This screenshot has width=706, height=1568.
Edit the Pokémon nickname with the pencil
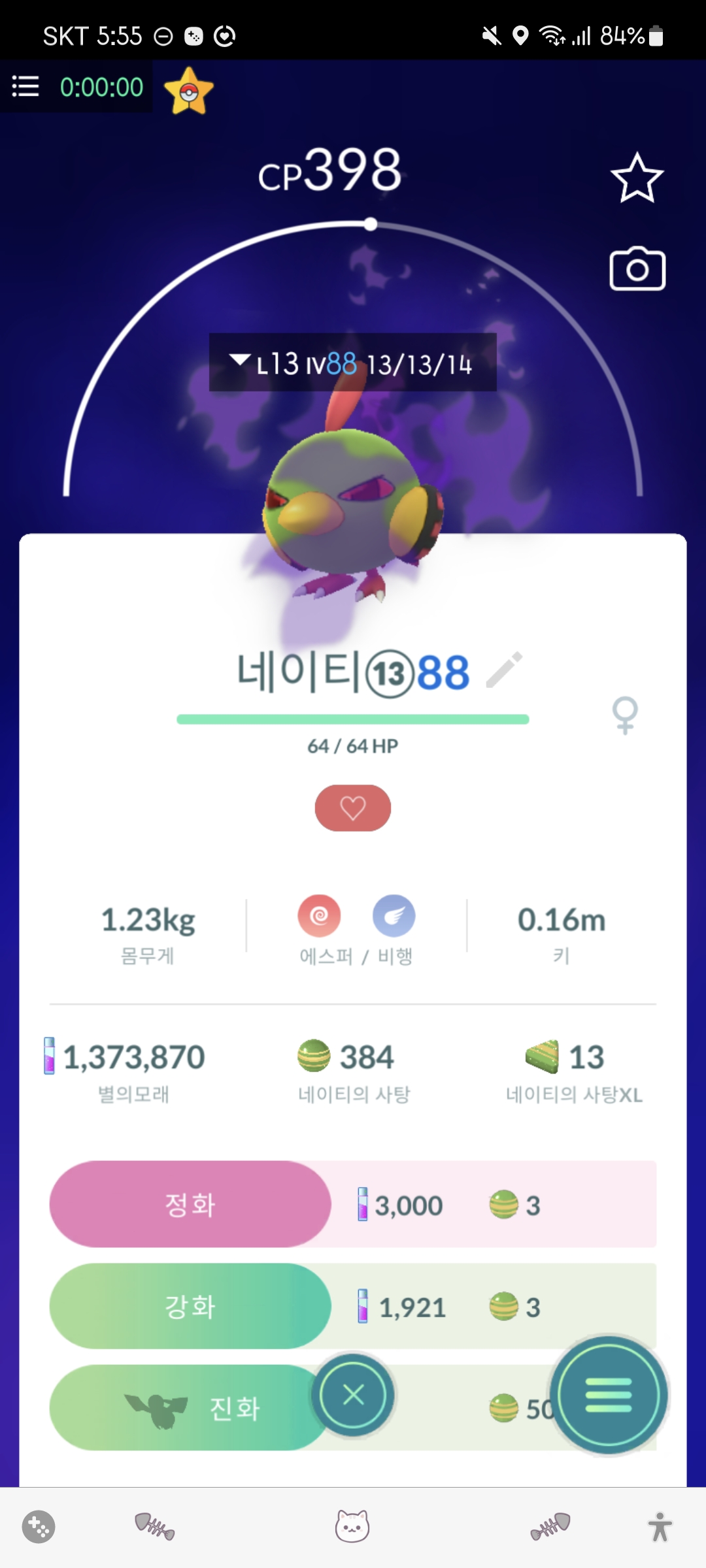point(504,670)
